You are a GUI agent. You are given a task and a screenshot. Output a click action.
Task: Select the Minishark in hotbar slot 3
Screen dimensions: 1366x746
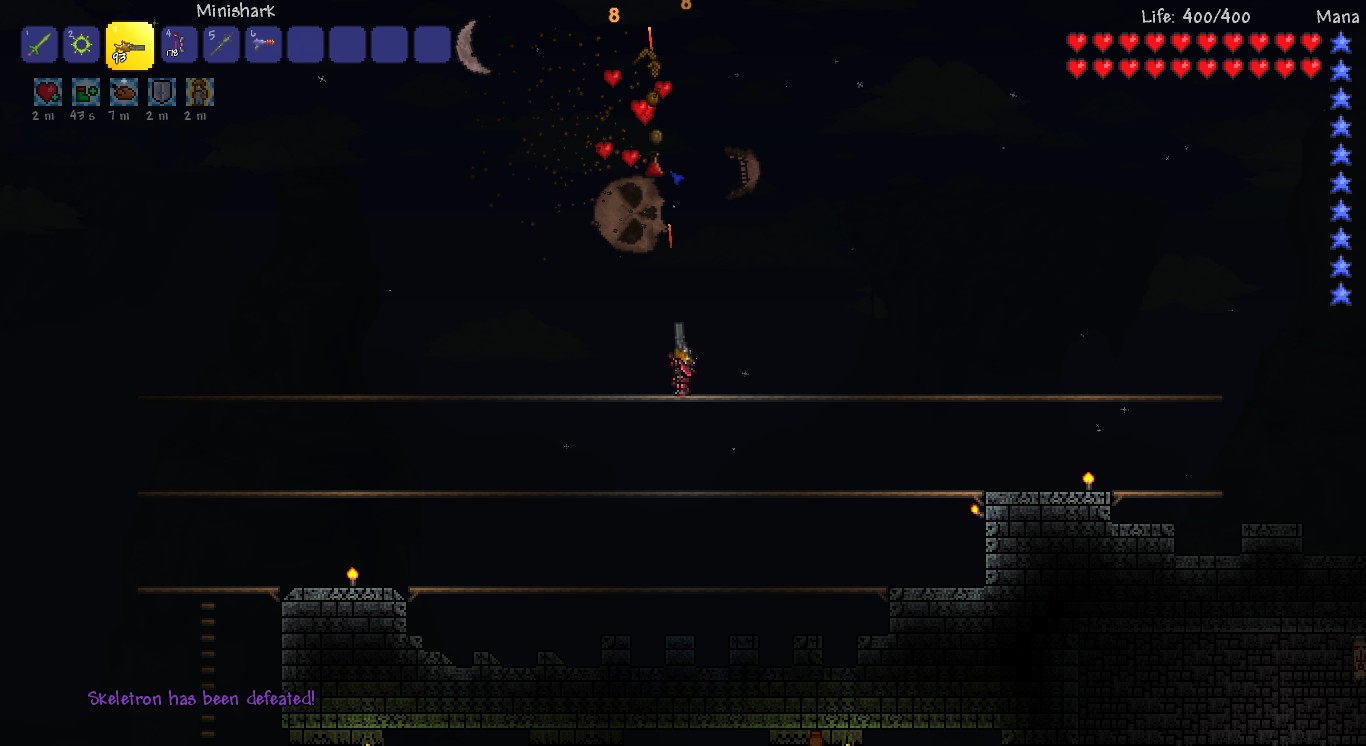(130, 46)
